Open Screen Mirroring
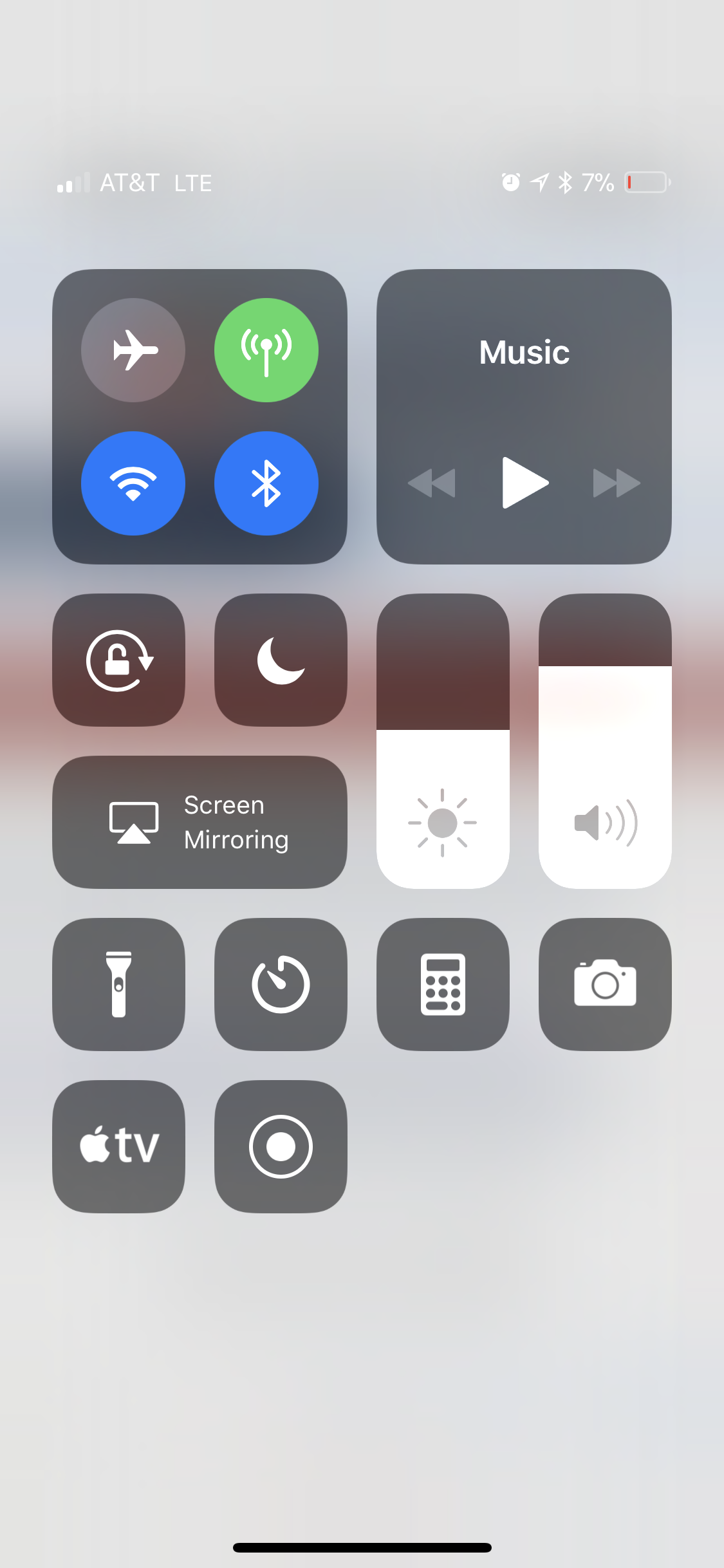The image size is (724, 1568). (200, 823)
